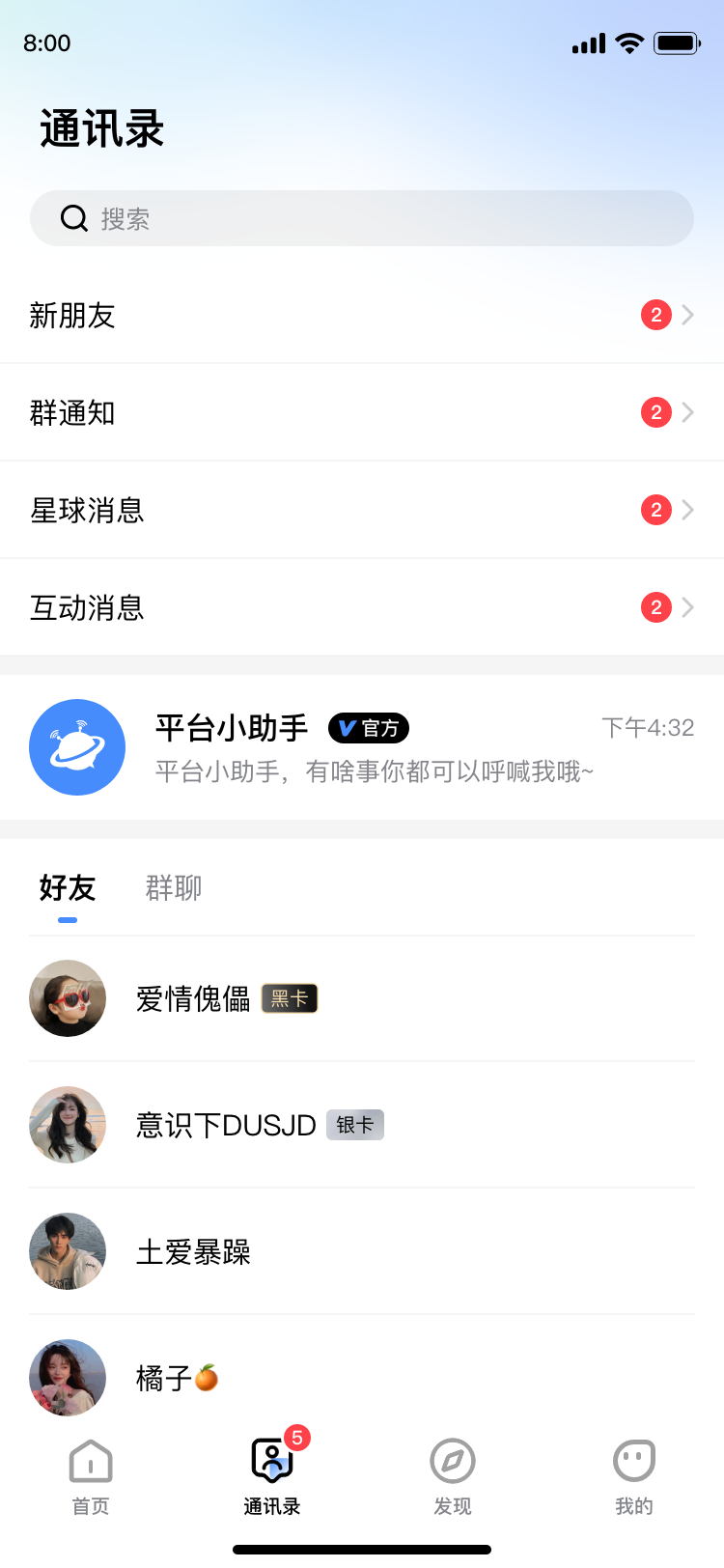Open the 我的 profile tab
The height and width of the screenshot is (1568, 724).
coord(634,1477)
